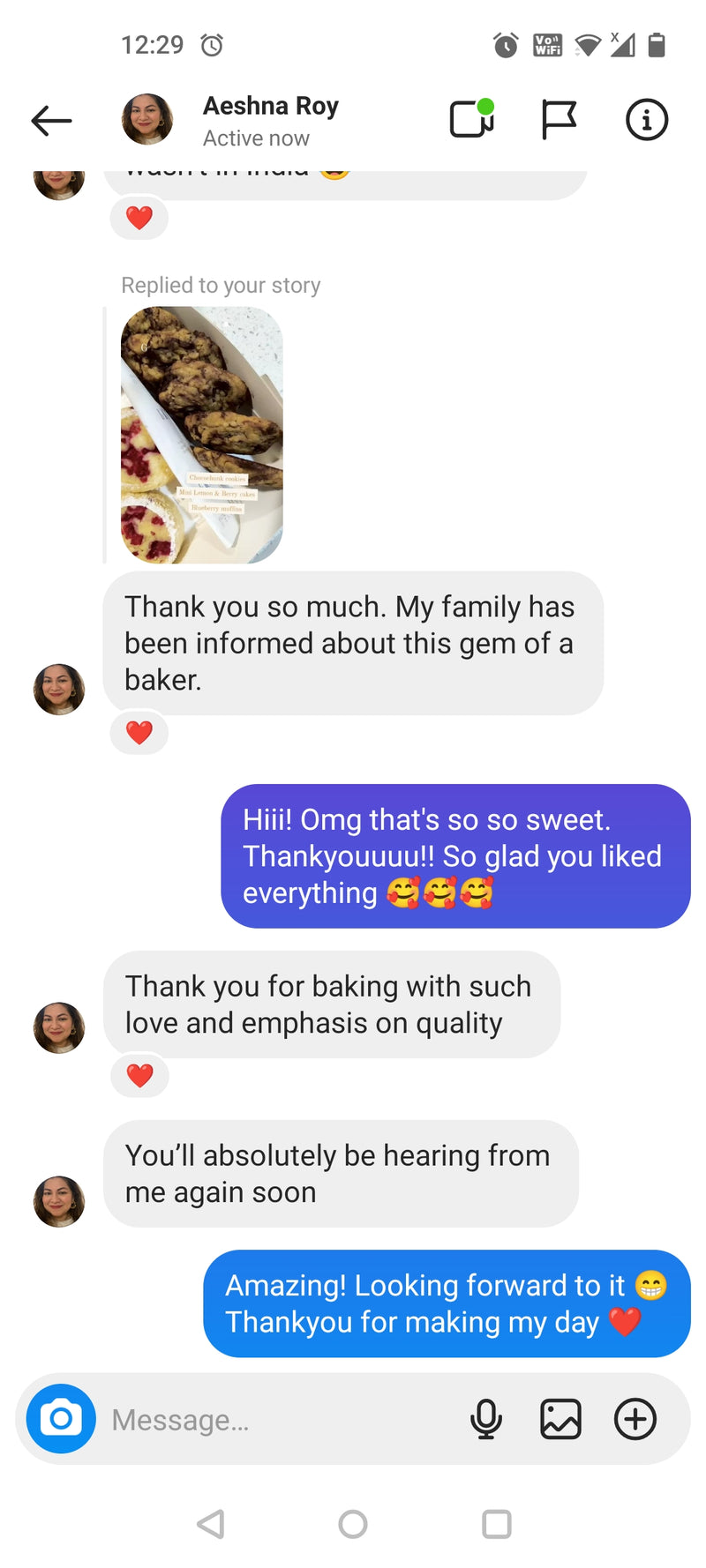The height and width of the screenshot is (1568, 706).
Task: Attach a photo from the gallery
Action: coord(560,1419)
